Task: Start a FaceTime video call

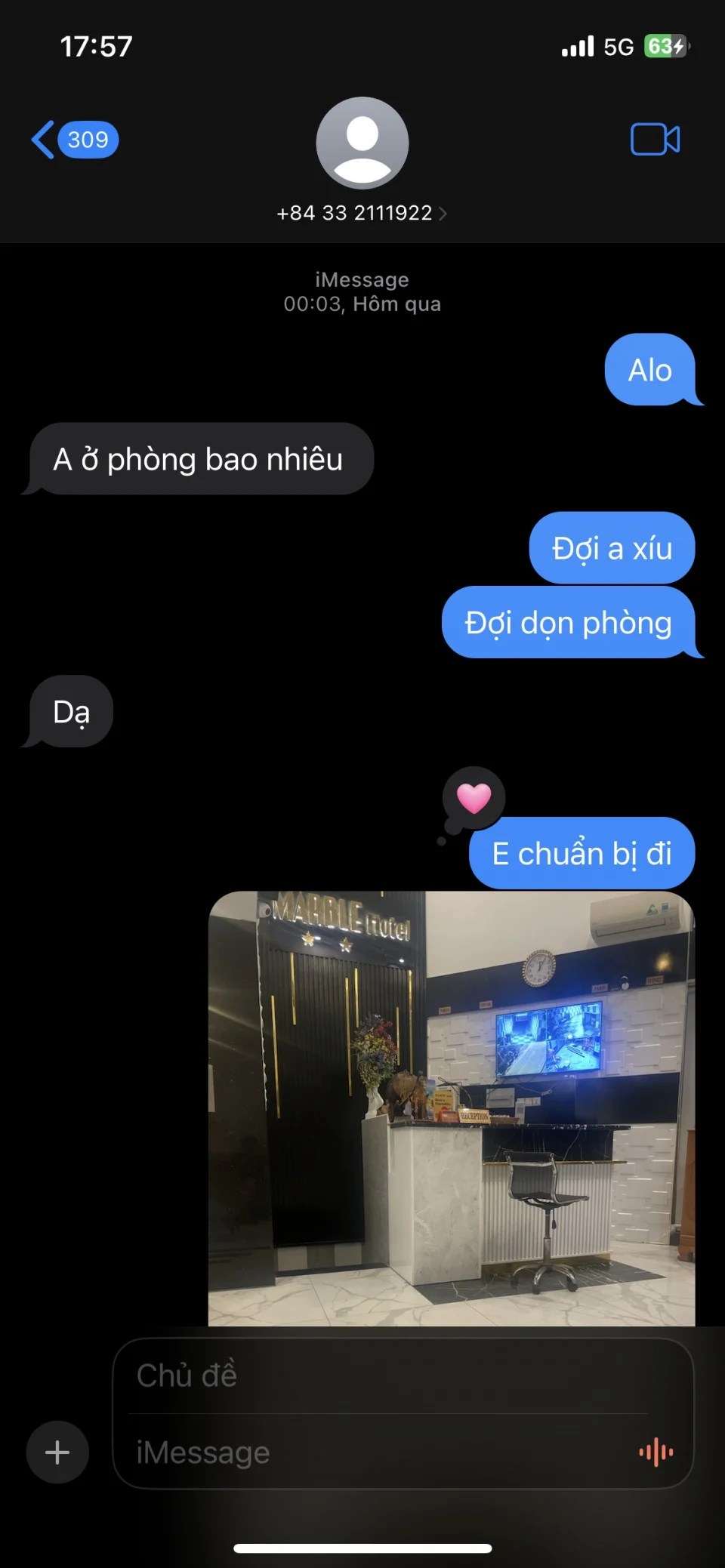Action: 655,140
